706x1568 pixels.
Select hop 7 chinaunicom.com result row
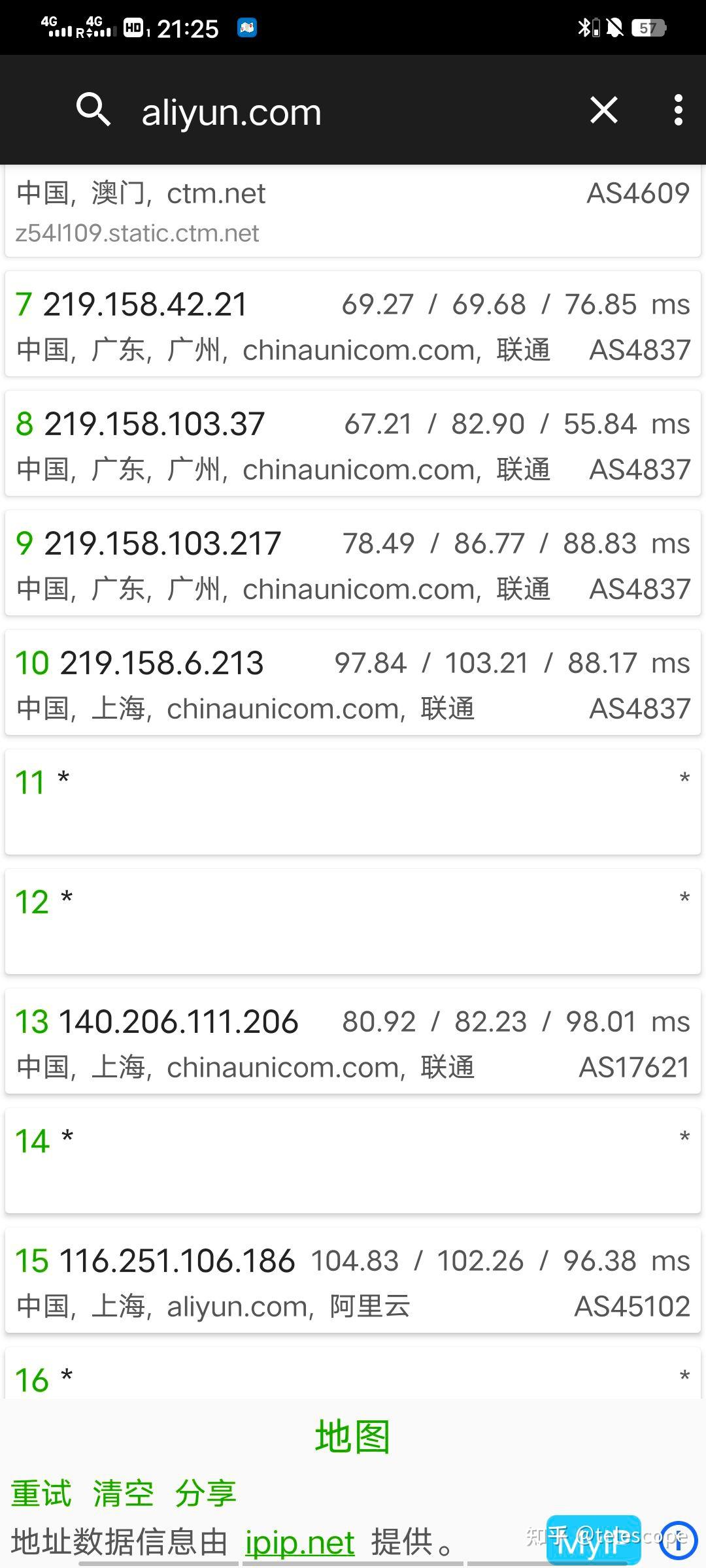[x=353, y=323]
